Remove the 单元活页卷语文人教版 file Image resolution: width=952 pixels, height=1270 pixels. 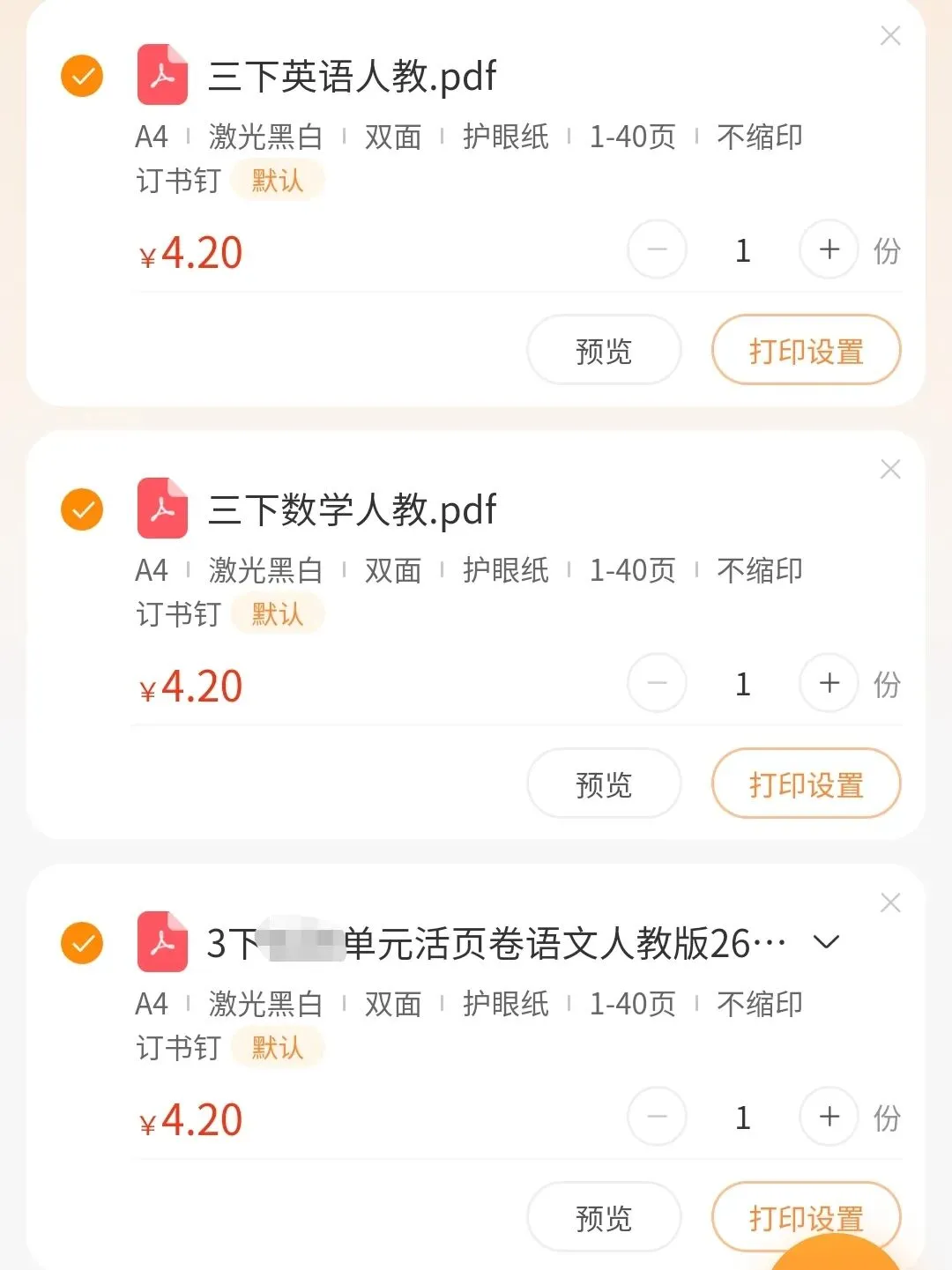pos(890,903)
